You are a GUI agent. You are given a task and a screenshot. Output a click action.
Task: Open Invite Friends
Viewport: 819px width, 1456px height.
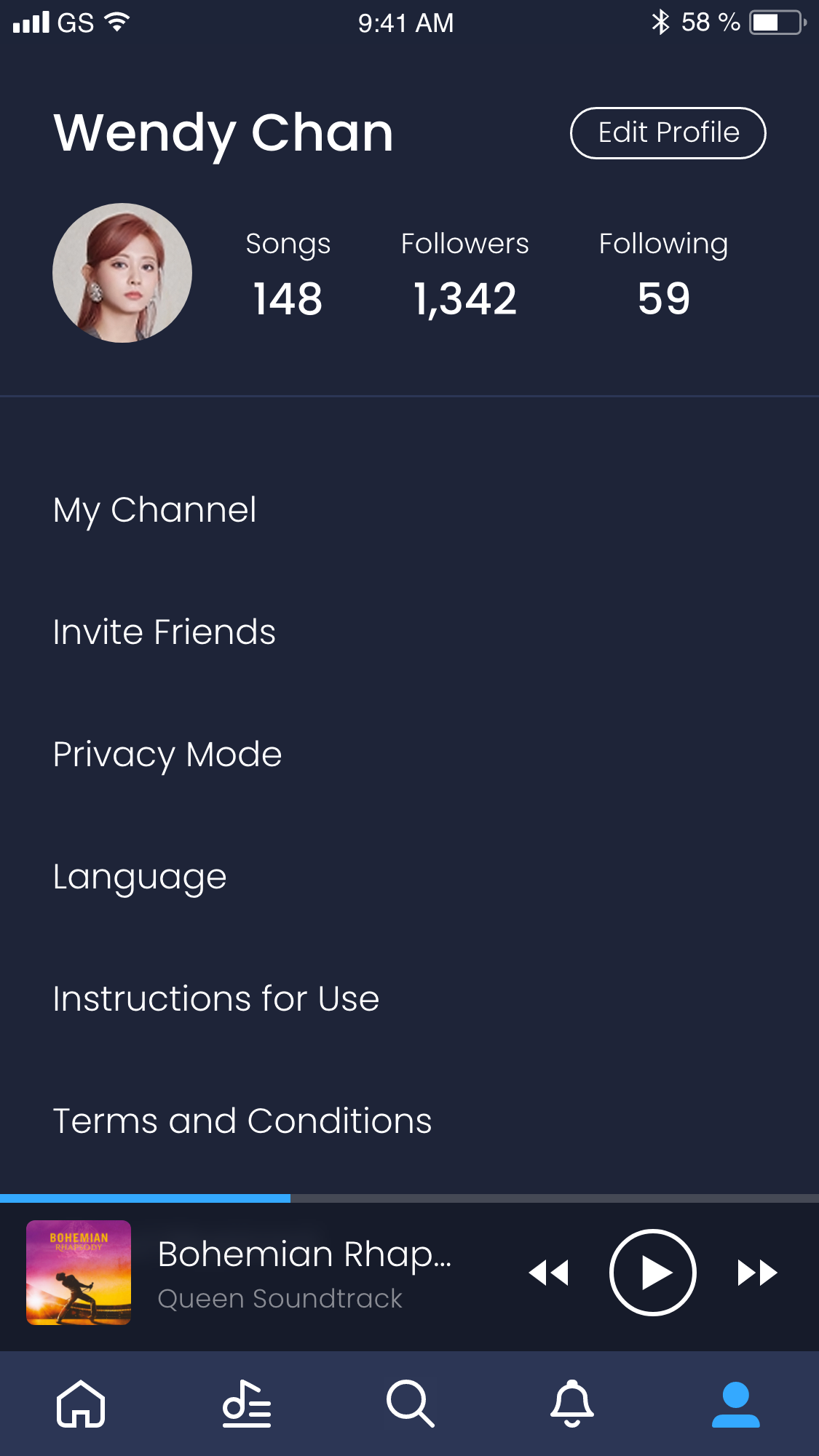pyautogui.click(x=165, y=632)
